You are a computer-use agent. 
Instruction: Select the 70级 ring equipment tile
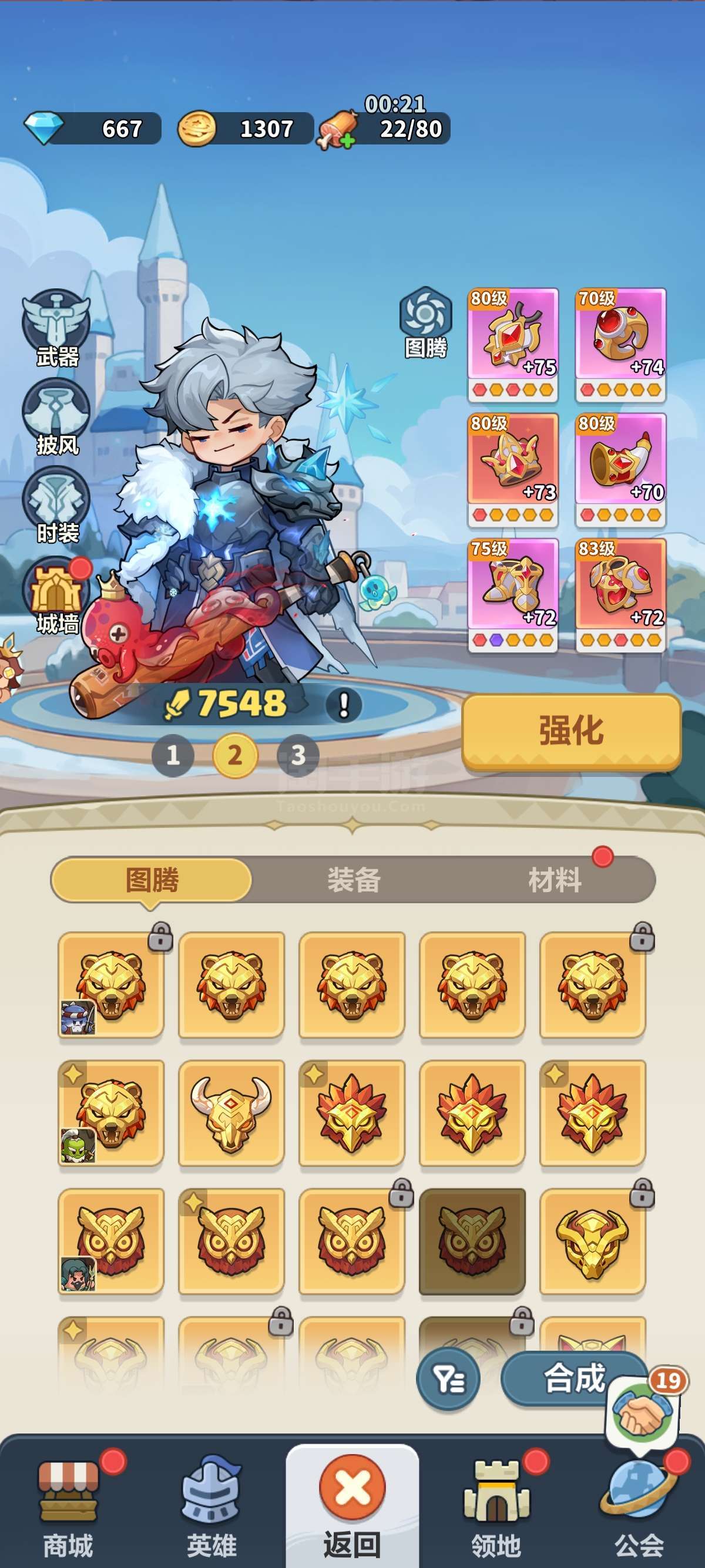(x=620, y=345)
